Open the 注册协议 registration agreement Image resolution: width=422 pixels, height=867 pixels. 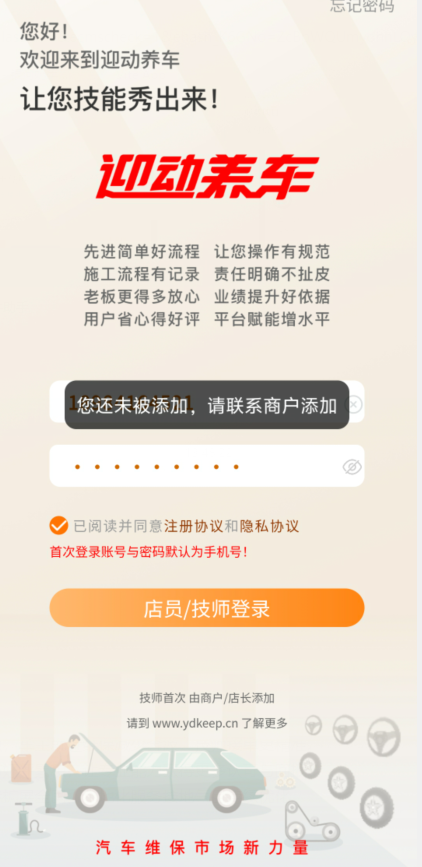tap(194, 526)
